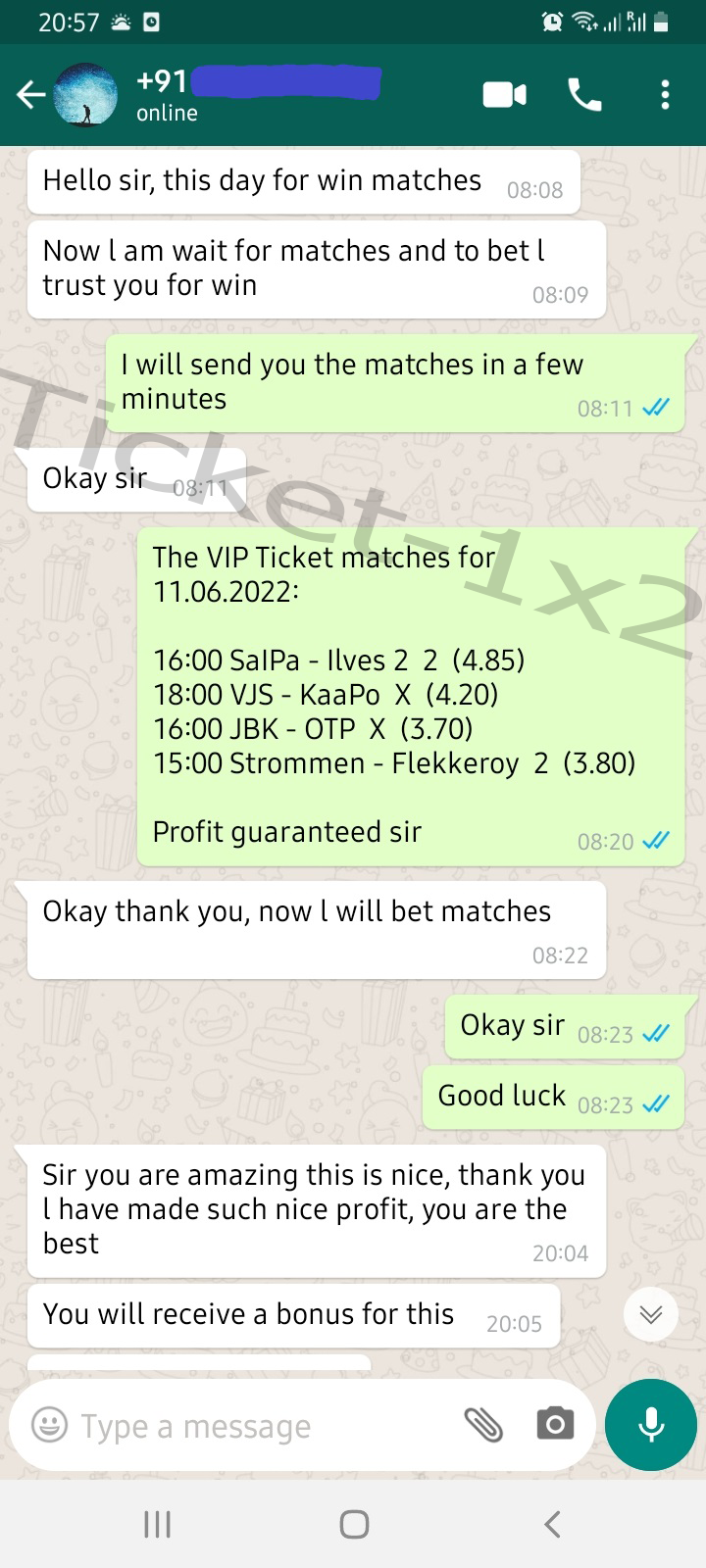Open recent apps from navigation bar

click(x=157, y=1524)
